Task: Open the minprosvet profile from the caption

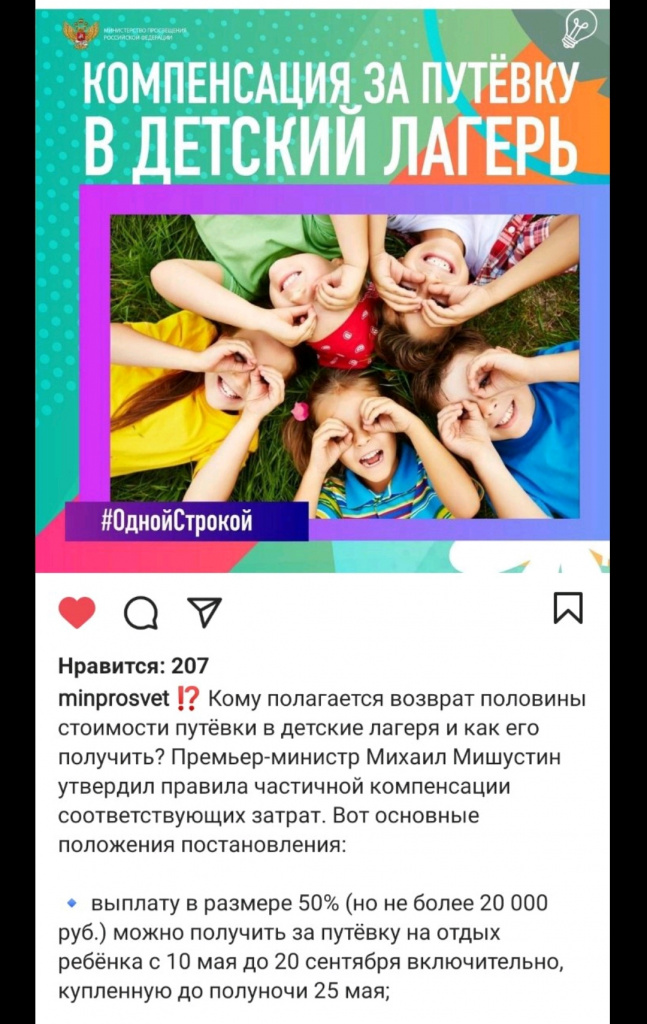Action: click(113, 698)
